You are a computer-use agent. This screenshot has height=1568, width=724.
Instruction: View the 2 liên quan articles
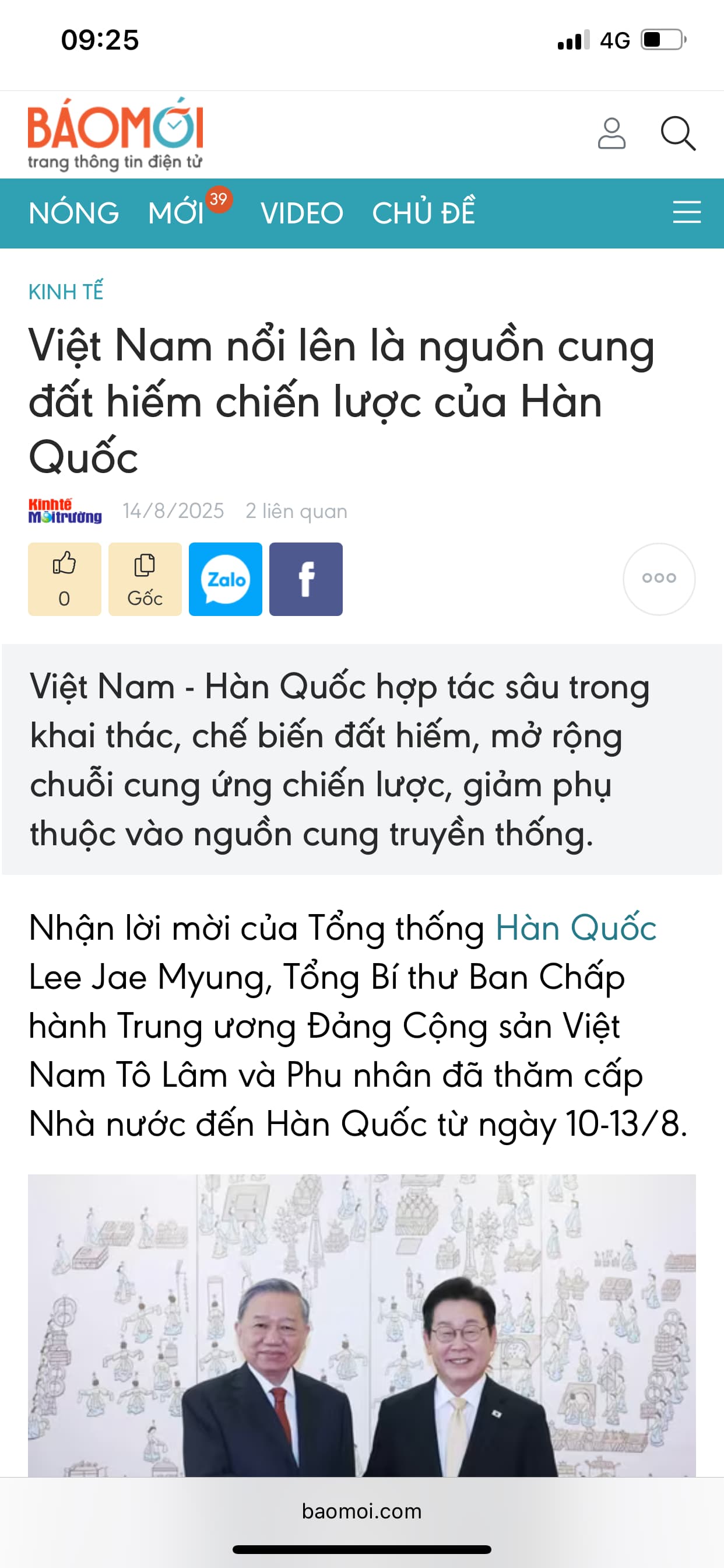tap(296, 512)
